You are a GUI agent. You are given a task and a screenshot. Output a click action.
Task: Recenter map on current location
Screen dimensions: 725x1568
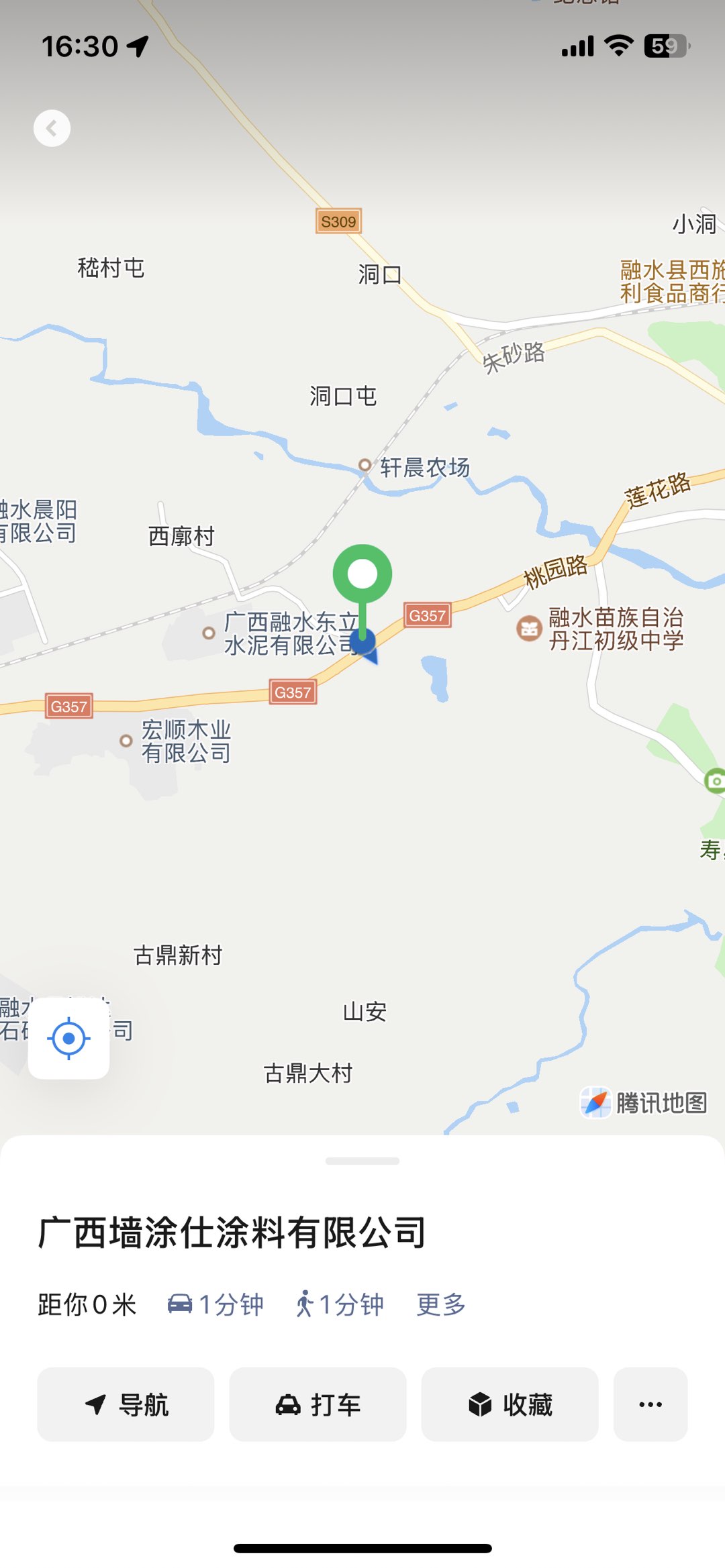pyautogui.click(x=68, y=1038)
